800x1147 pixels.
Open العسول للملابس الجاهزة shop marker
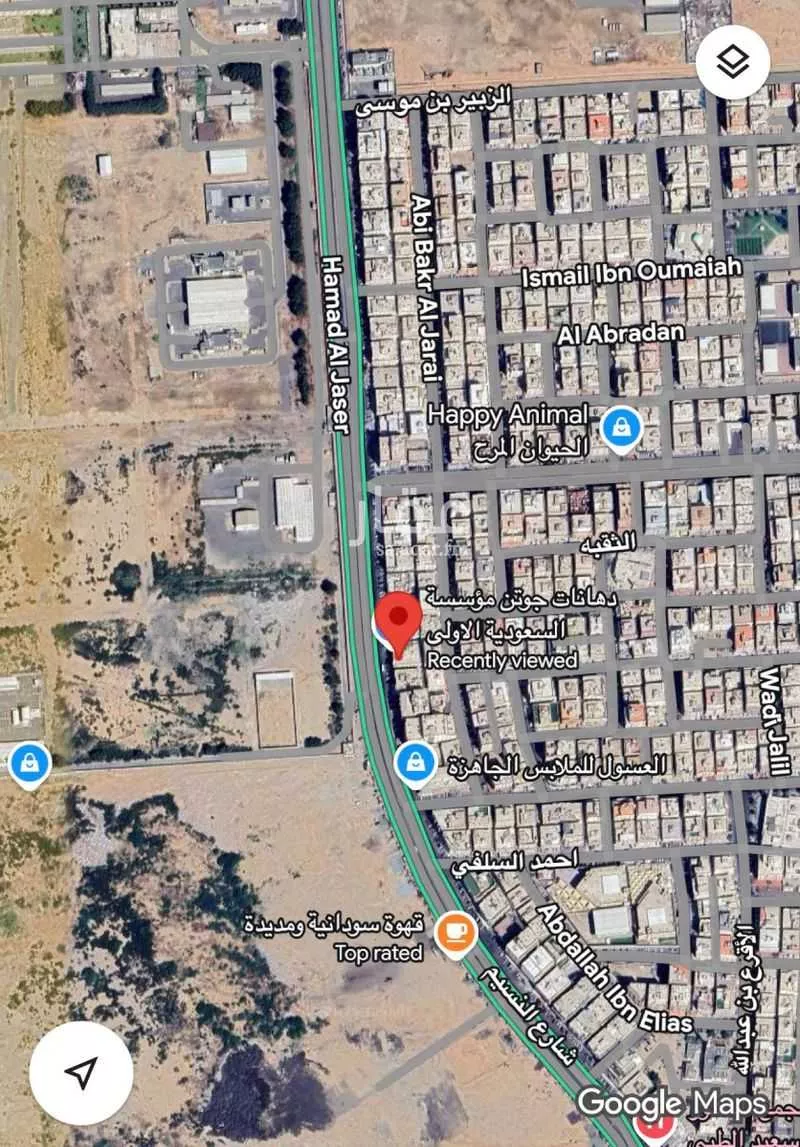coord(415,764)
